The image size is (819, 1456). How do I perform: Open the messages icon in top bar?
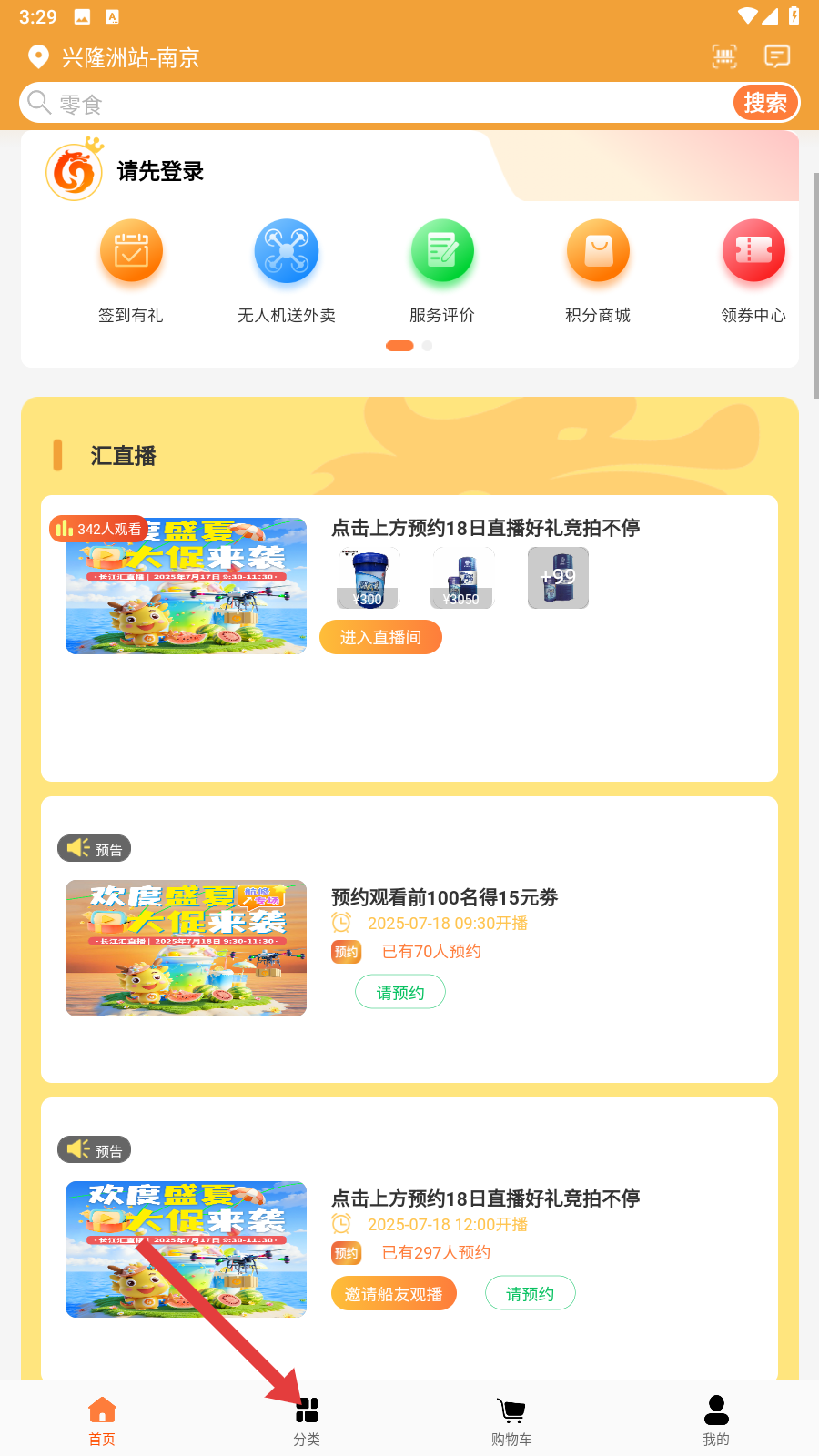click(x=776, y=57)
